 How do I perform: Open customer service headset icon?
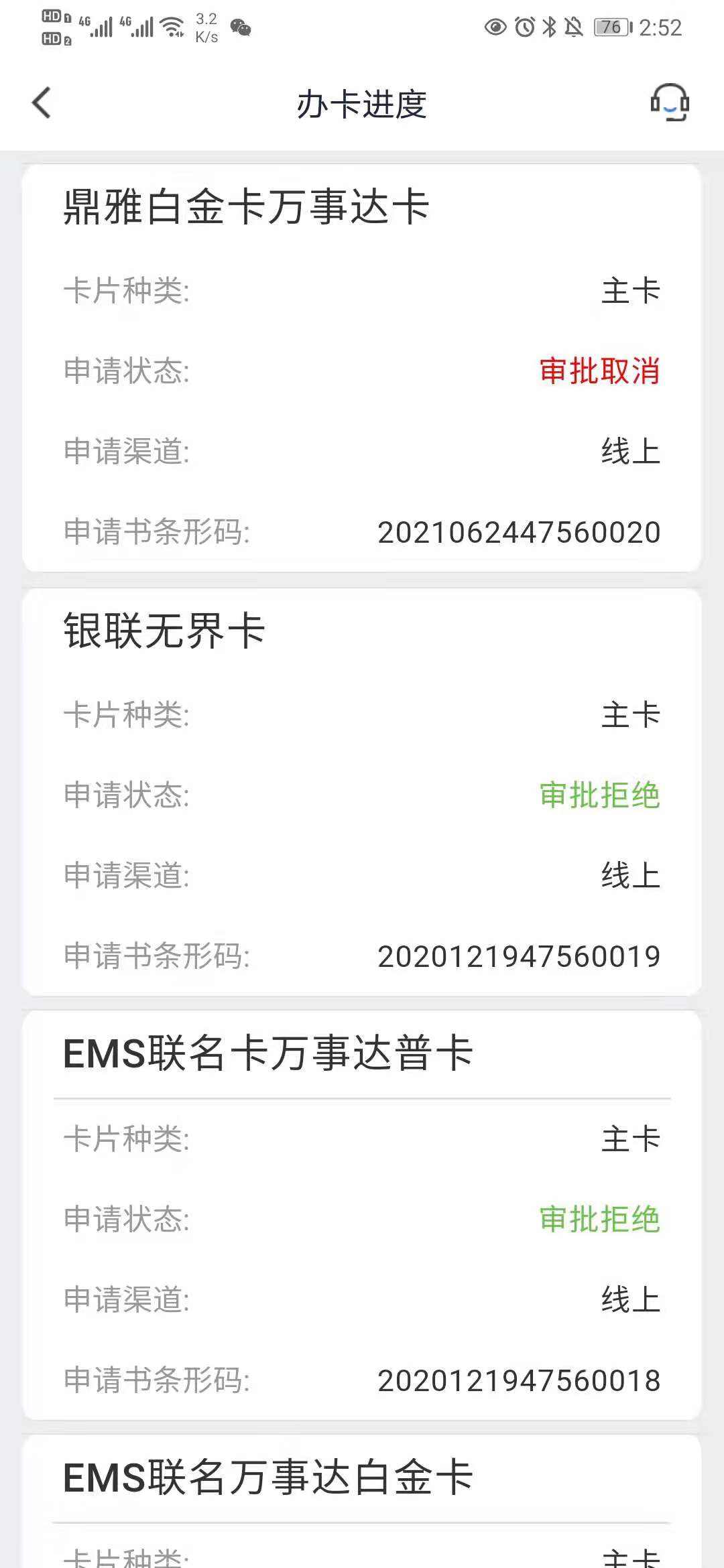pos(670,103)
